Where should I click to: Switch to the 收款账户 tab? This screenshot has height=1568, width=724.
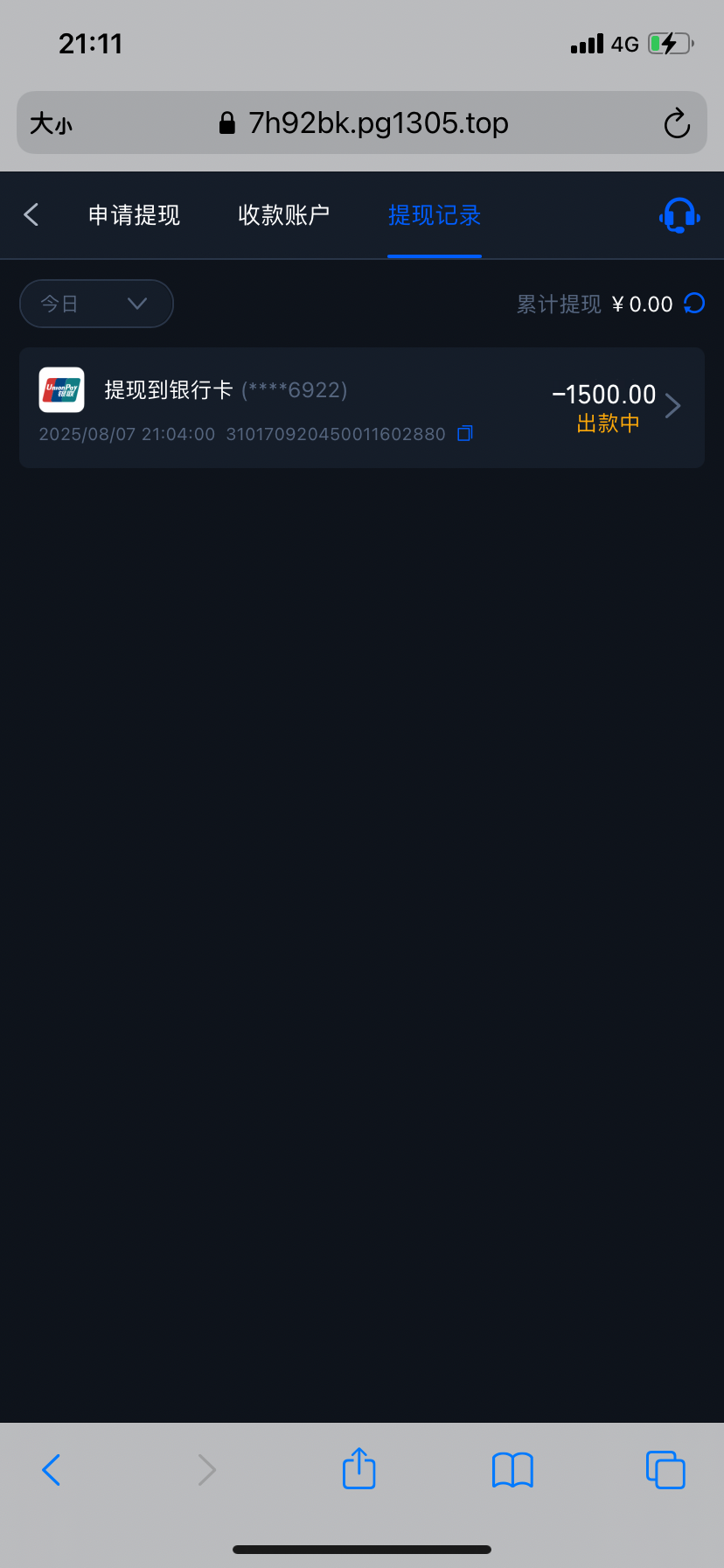pos(283,215)
